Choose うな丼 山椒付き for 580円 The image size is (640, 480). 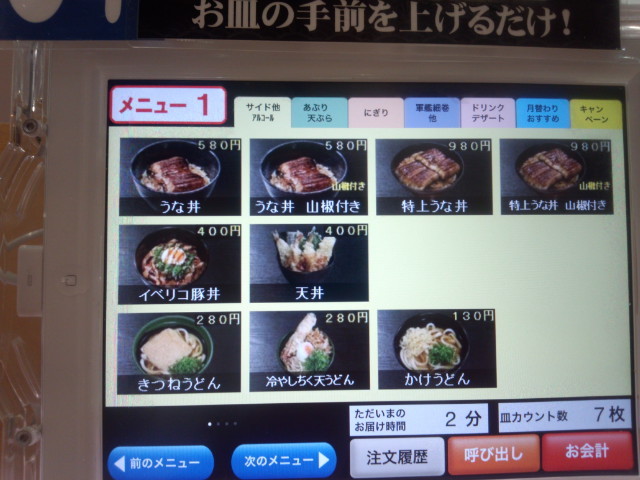308,177
